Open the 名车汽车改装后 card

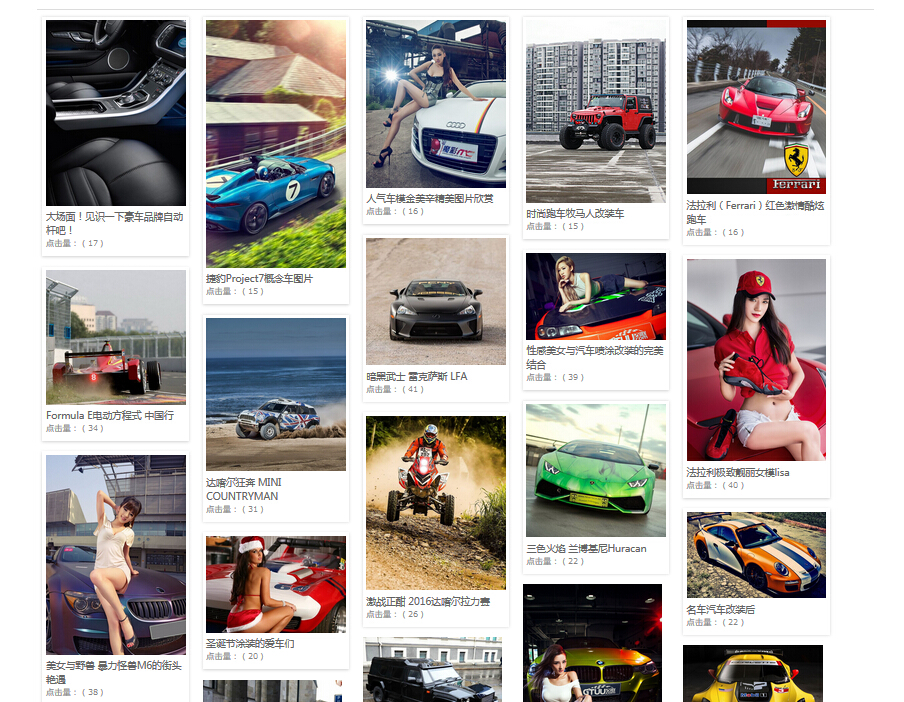(756, 555)
